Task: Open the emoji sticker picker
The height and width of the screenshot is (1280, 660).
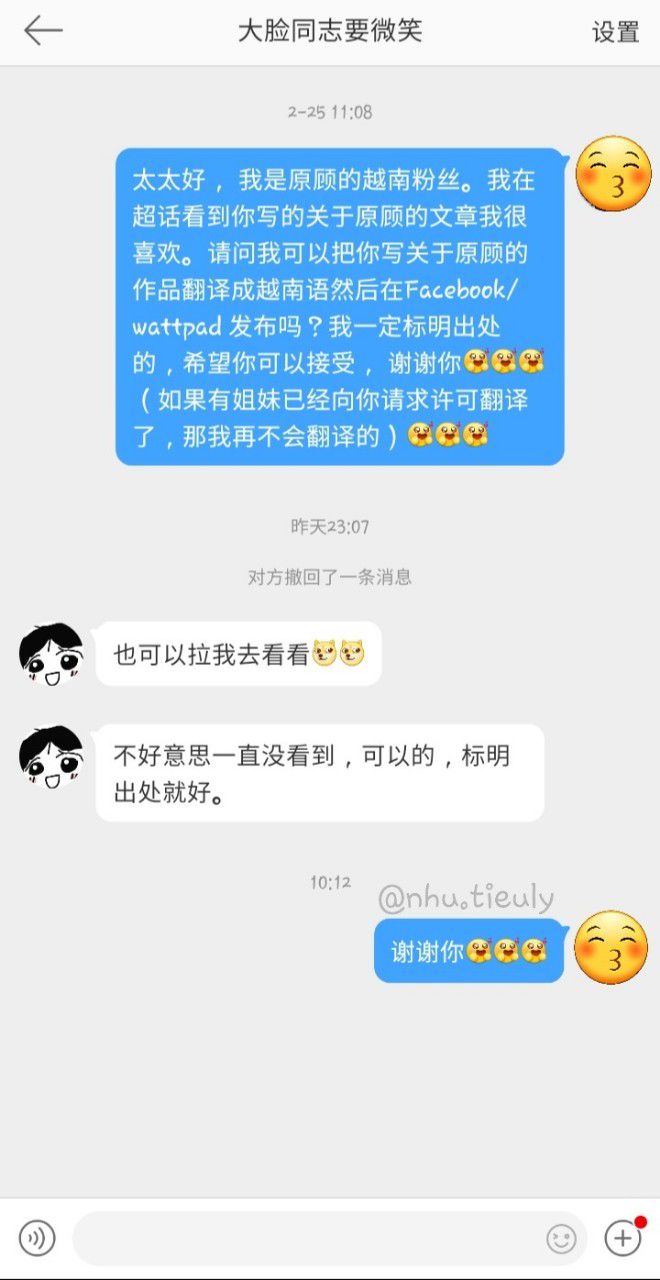Action: coord(561,1239)
